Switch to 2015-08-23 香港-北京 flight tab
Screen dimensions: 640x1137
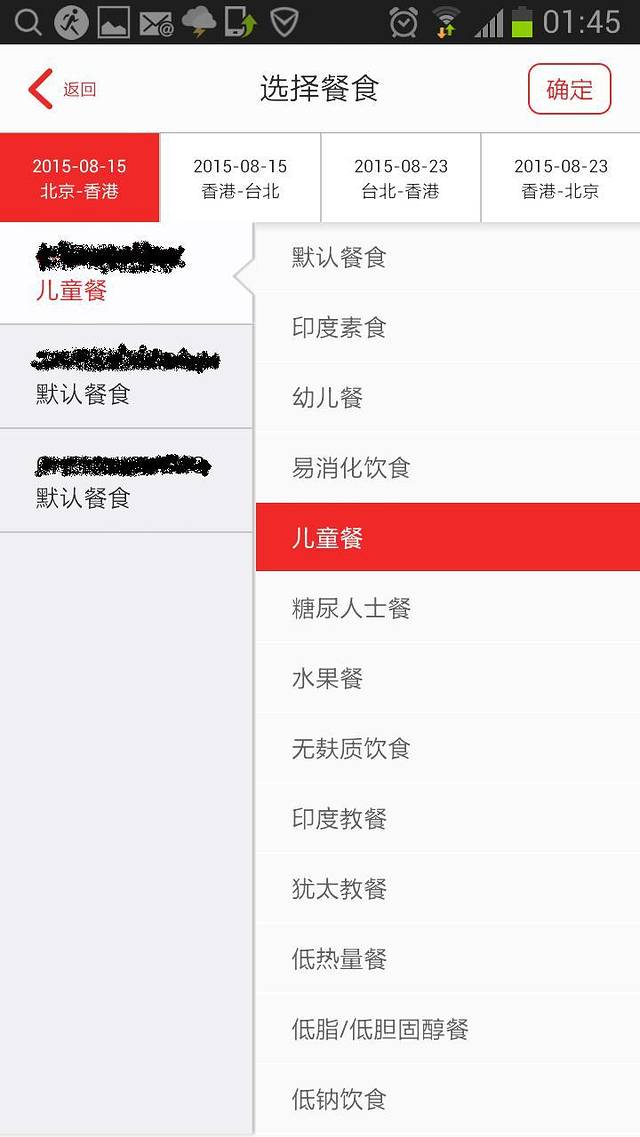click(x=561, y=178)
